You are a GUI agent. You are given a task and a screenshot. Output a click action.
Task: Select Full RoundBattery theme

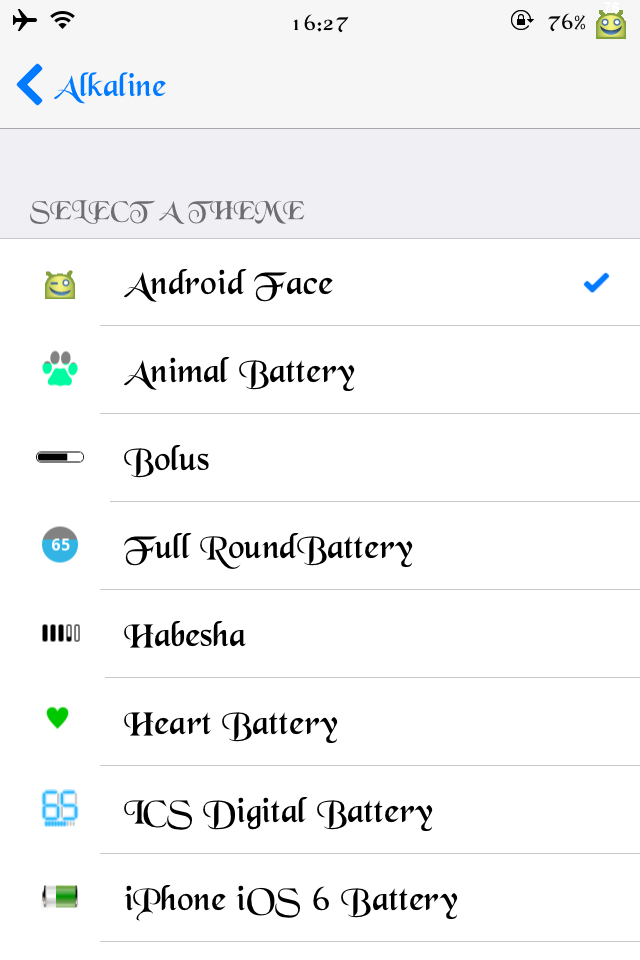click(320, 546)
